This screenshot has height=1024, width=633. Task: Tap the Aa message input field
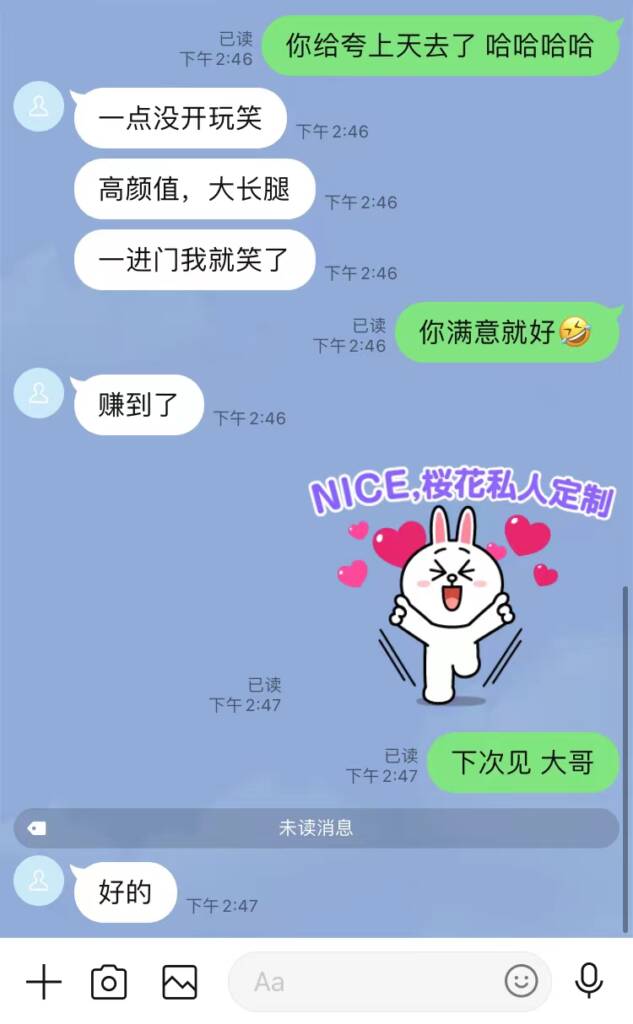[370, 982]
